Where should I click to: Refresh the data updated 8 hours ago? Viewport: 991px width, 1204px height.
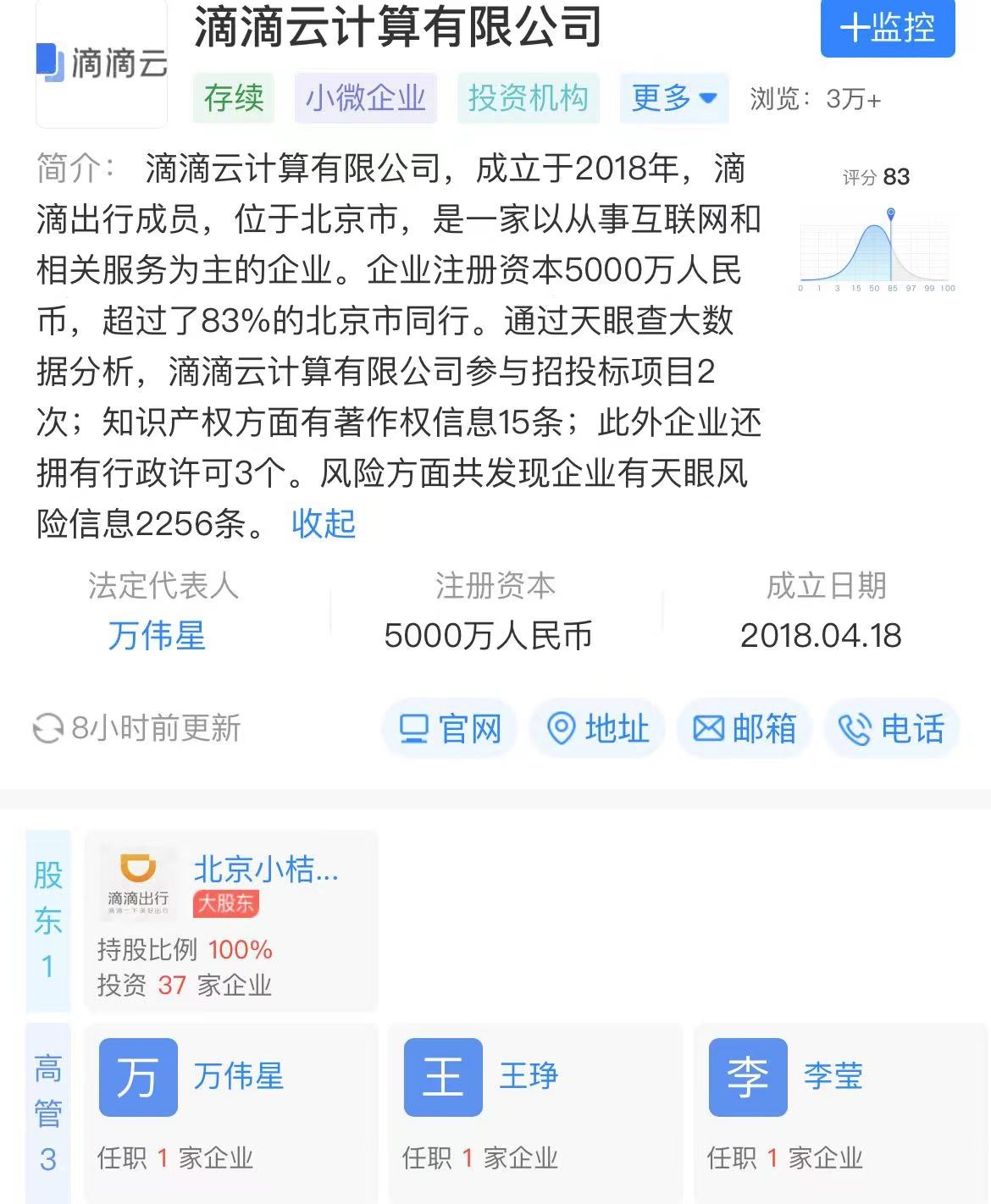pos(48,728)
